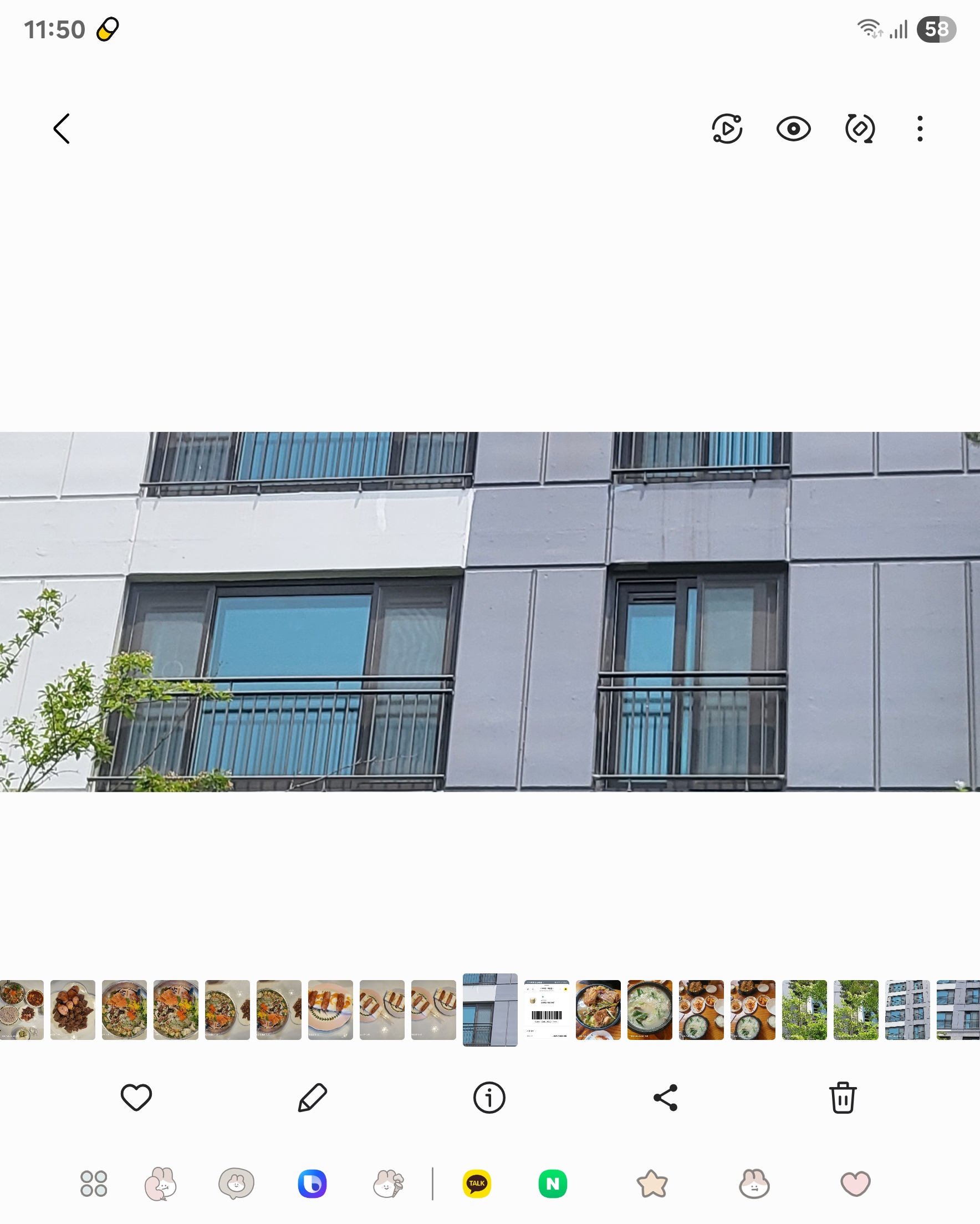980x1224 pixels.
Task: Open the pink heart app in taskbar
Action: (x=855, y=1184)
